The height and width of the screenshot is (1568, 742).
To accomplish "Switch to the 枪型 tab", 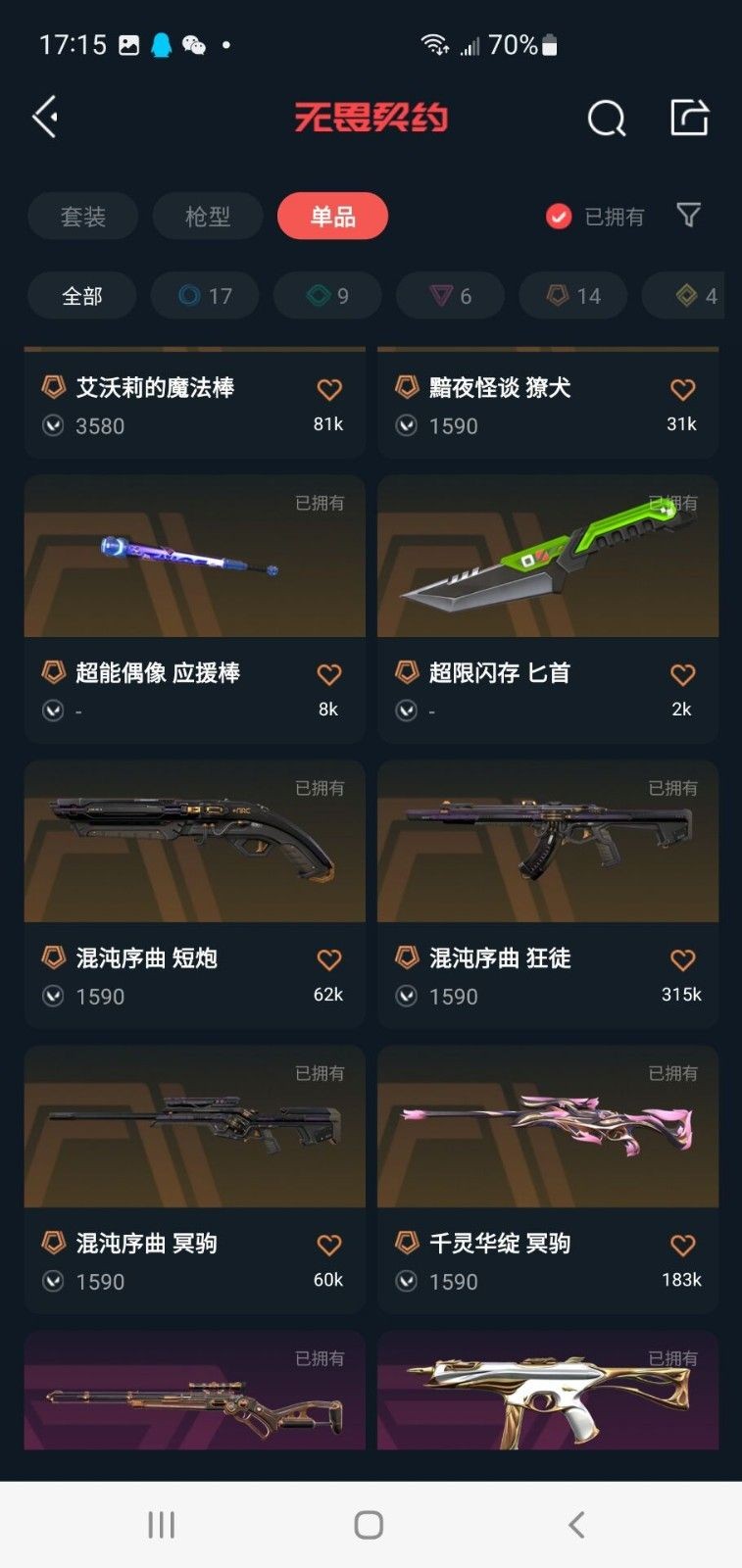I will (x=208, y=217).
